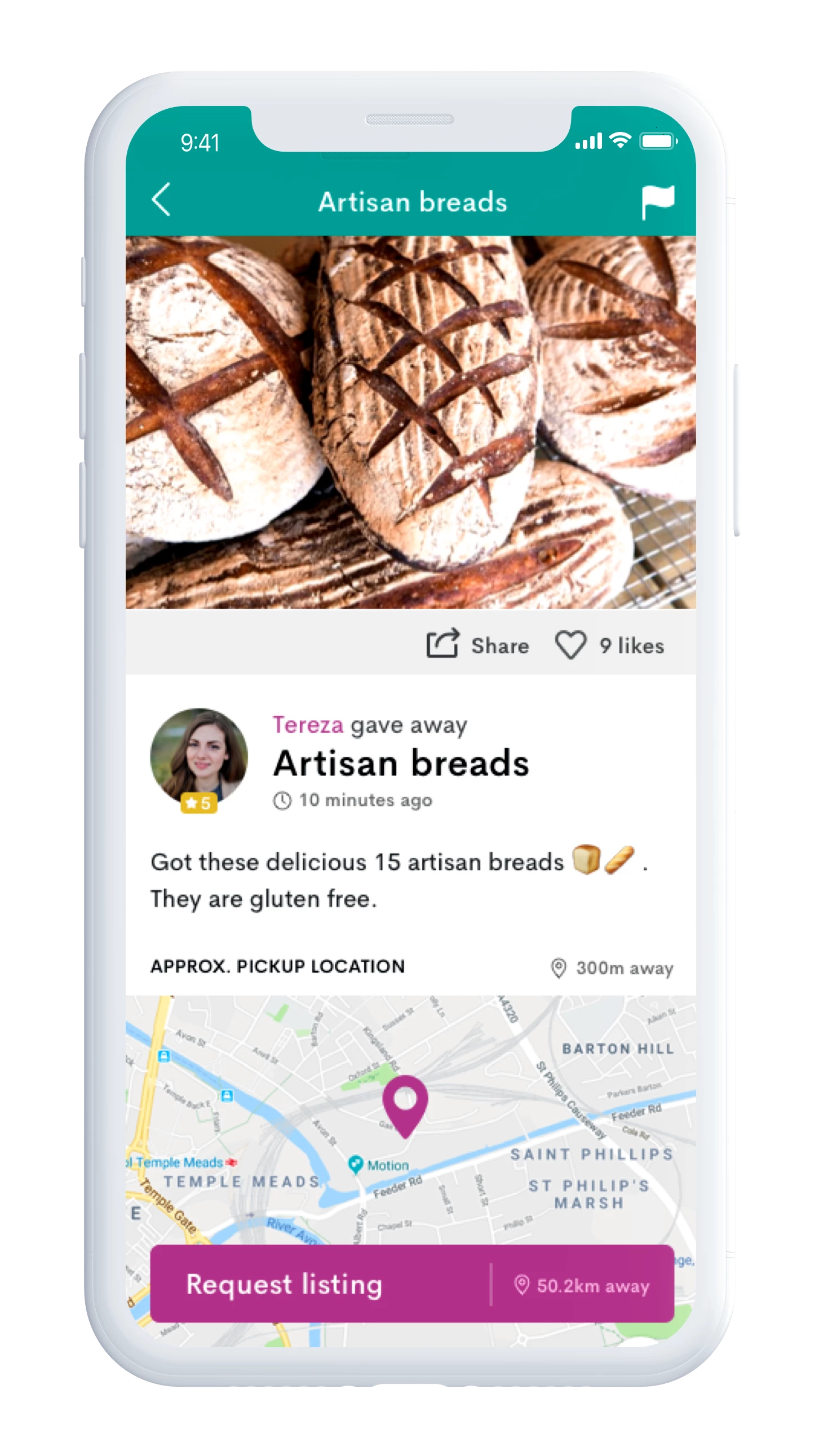Like the listing with the heart icon
Screen dimensions: 828x1456
click(x=573, y=644)
